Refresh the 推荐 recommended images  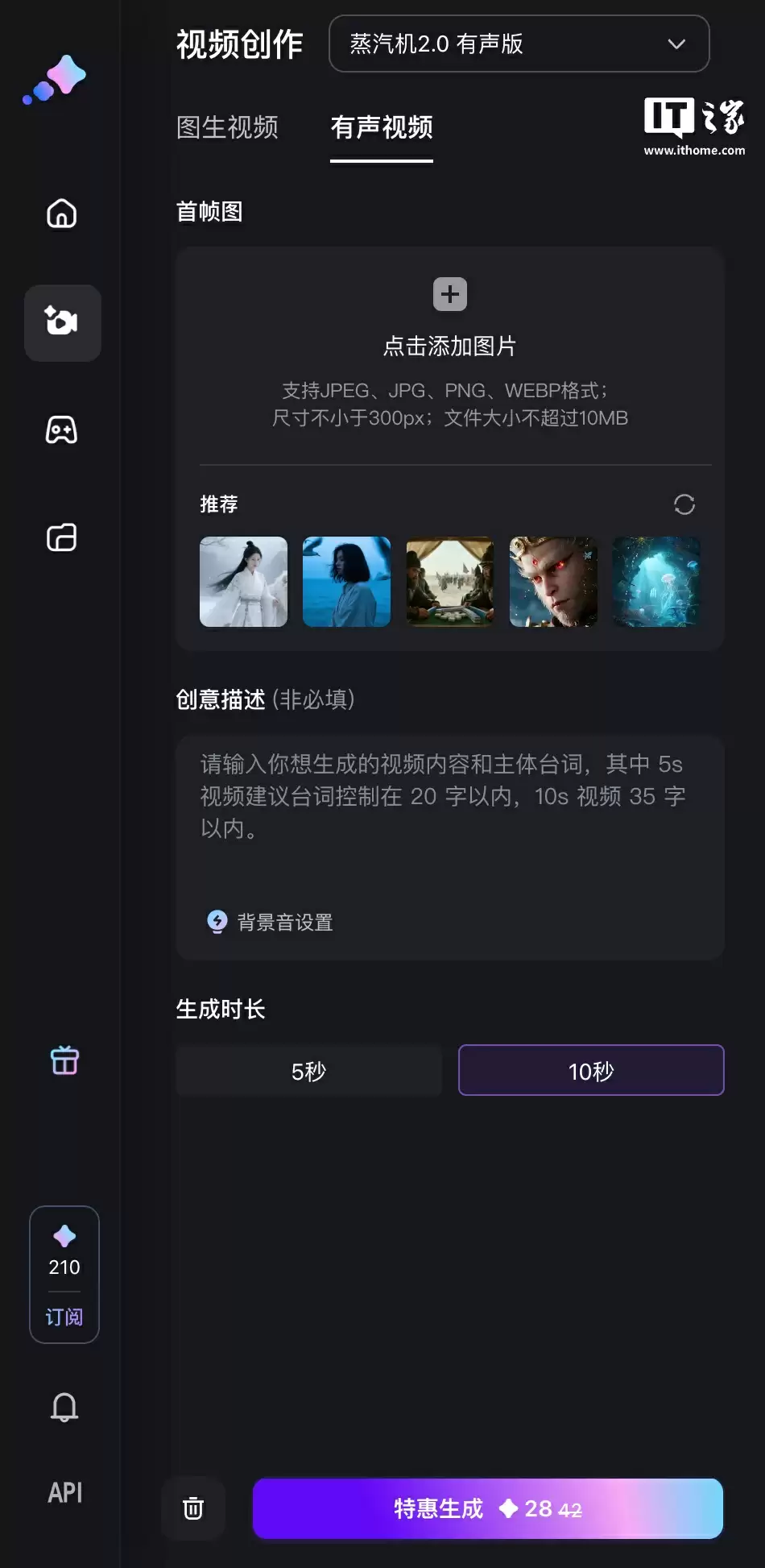click(684, 504)
